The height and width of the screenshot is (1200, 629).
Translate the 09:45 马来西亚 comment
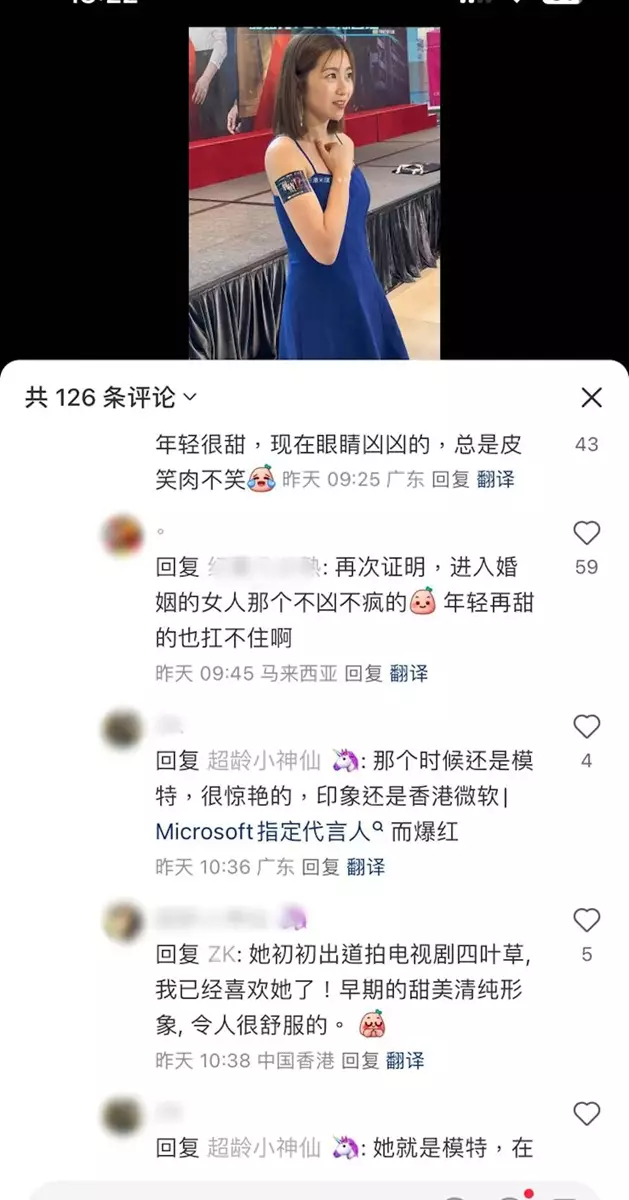point(408,673)
